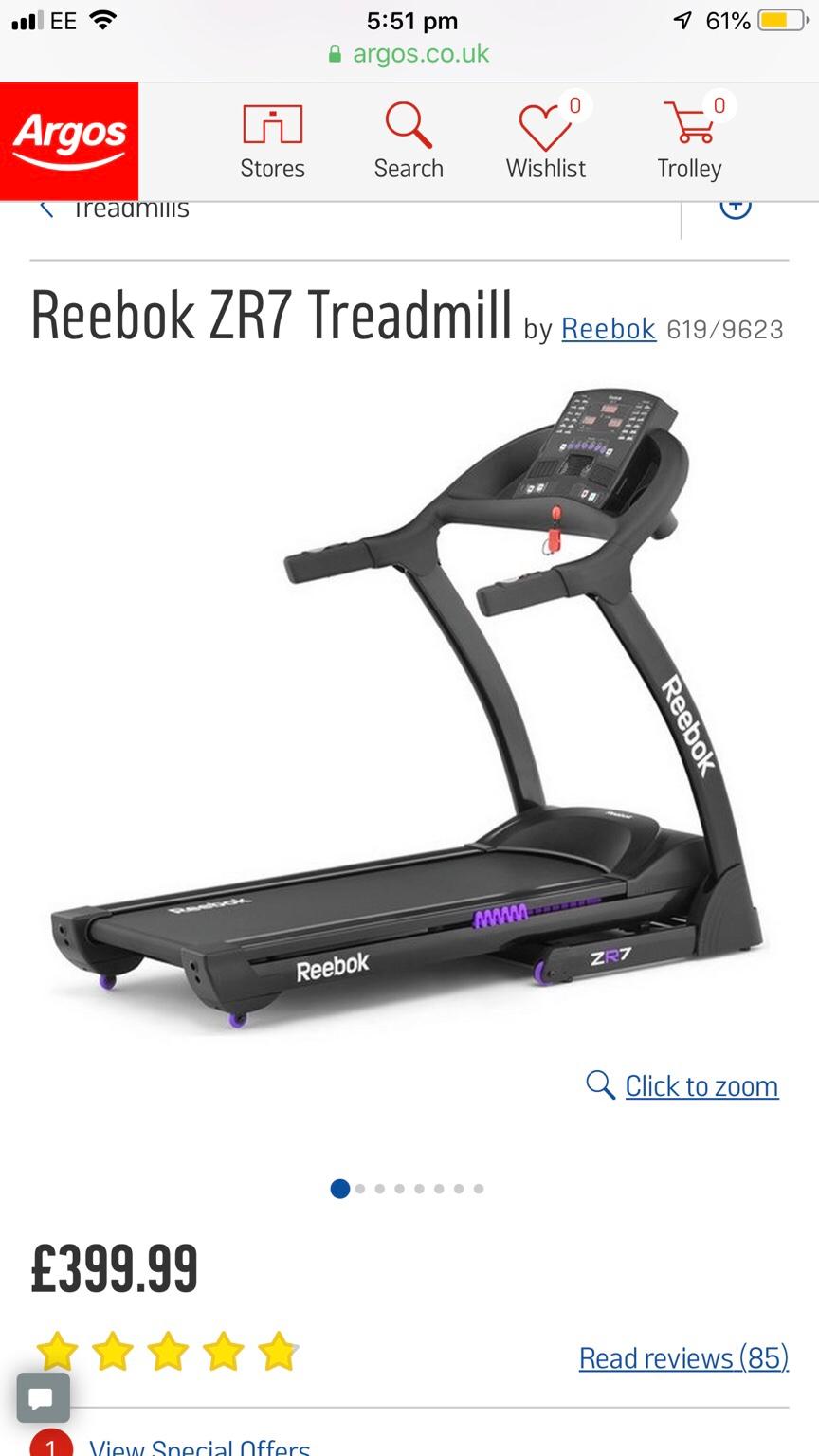Read reviews (85)
Image resolution: width=819 pixels, height=1456 pixels.
point(683,1357)
